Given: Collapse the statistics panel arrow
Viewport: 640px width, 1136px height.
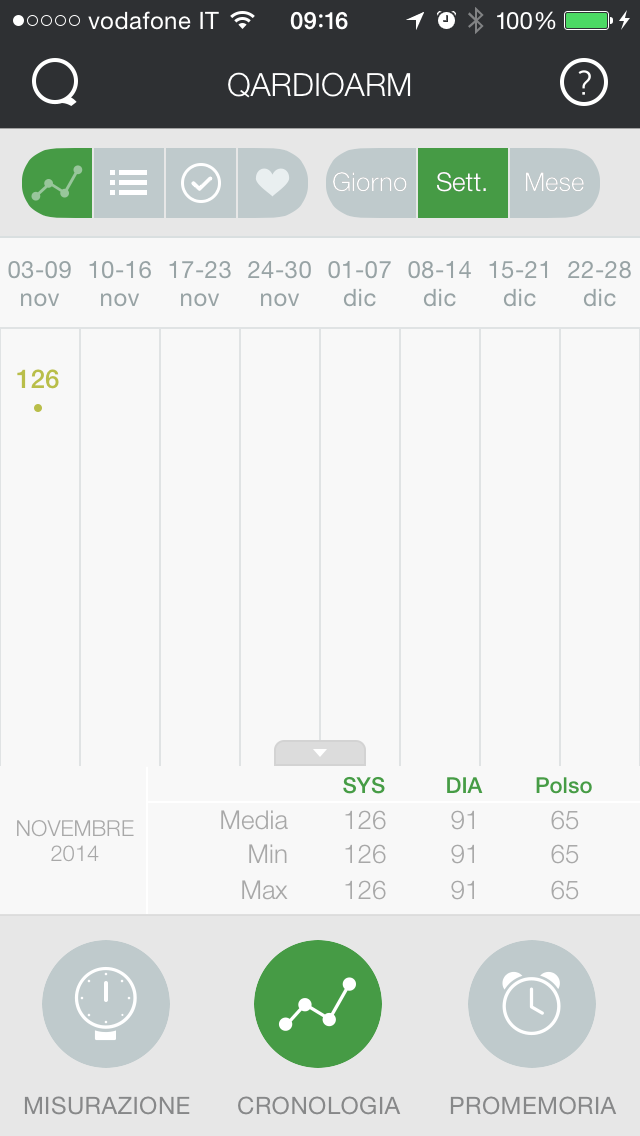Looking at the screenshot, I should (320, 753).
